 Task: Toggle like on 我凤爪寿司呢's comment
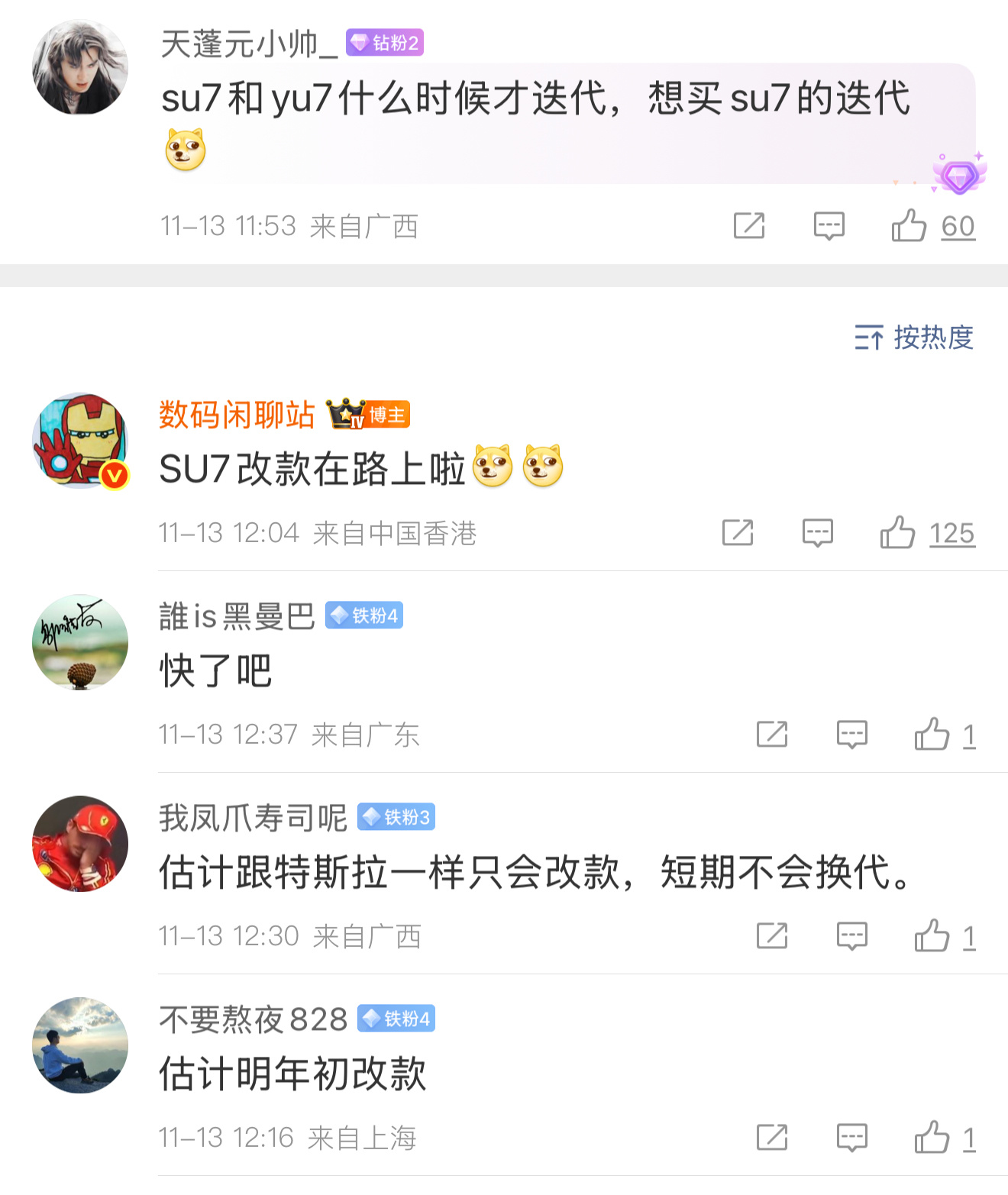933,935
